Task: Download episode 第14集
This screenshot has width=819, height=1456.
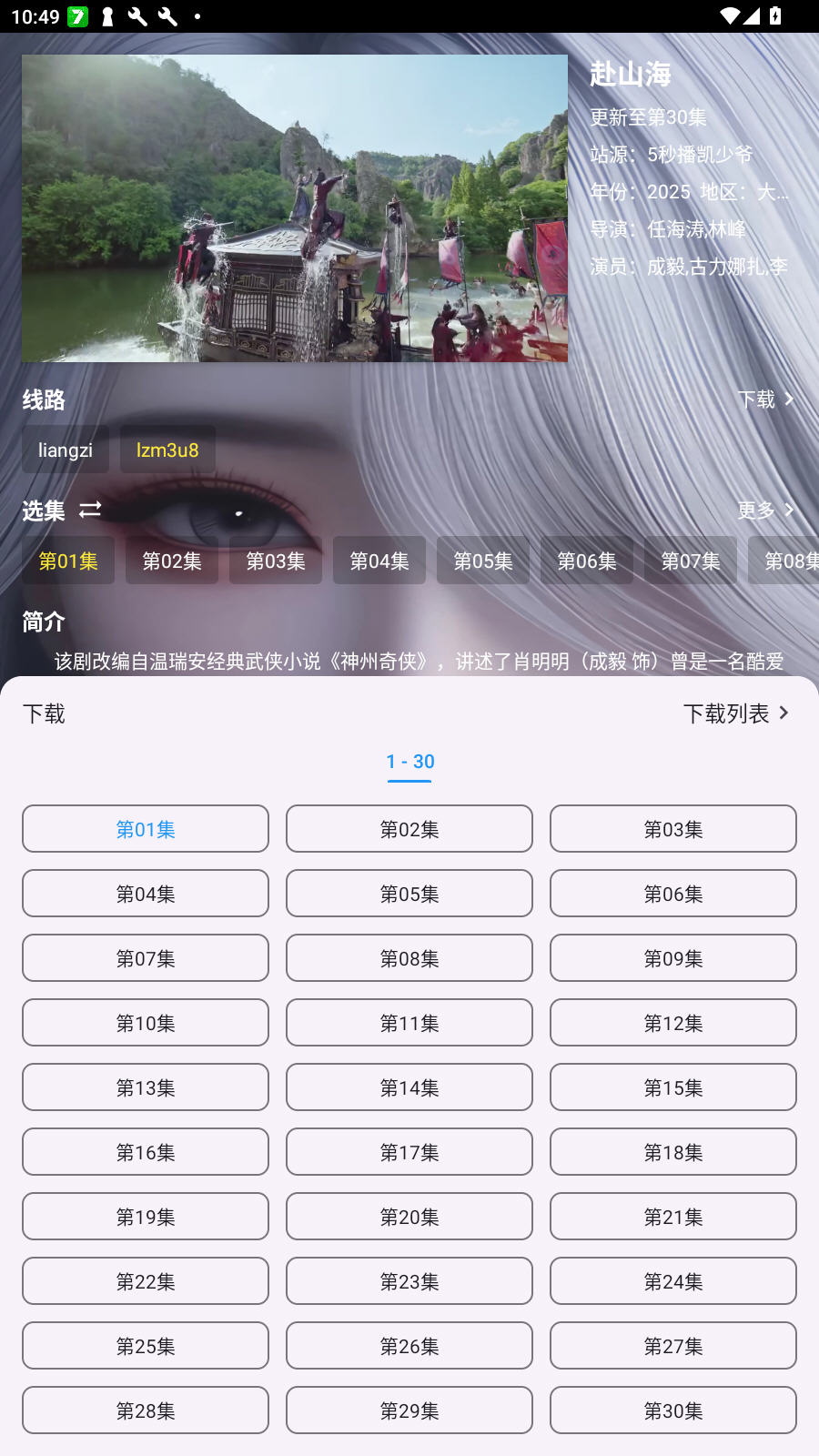Action: (409, 1087)
